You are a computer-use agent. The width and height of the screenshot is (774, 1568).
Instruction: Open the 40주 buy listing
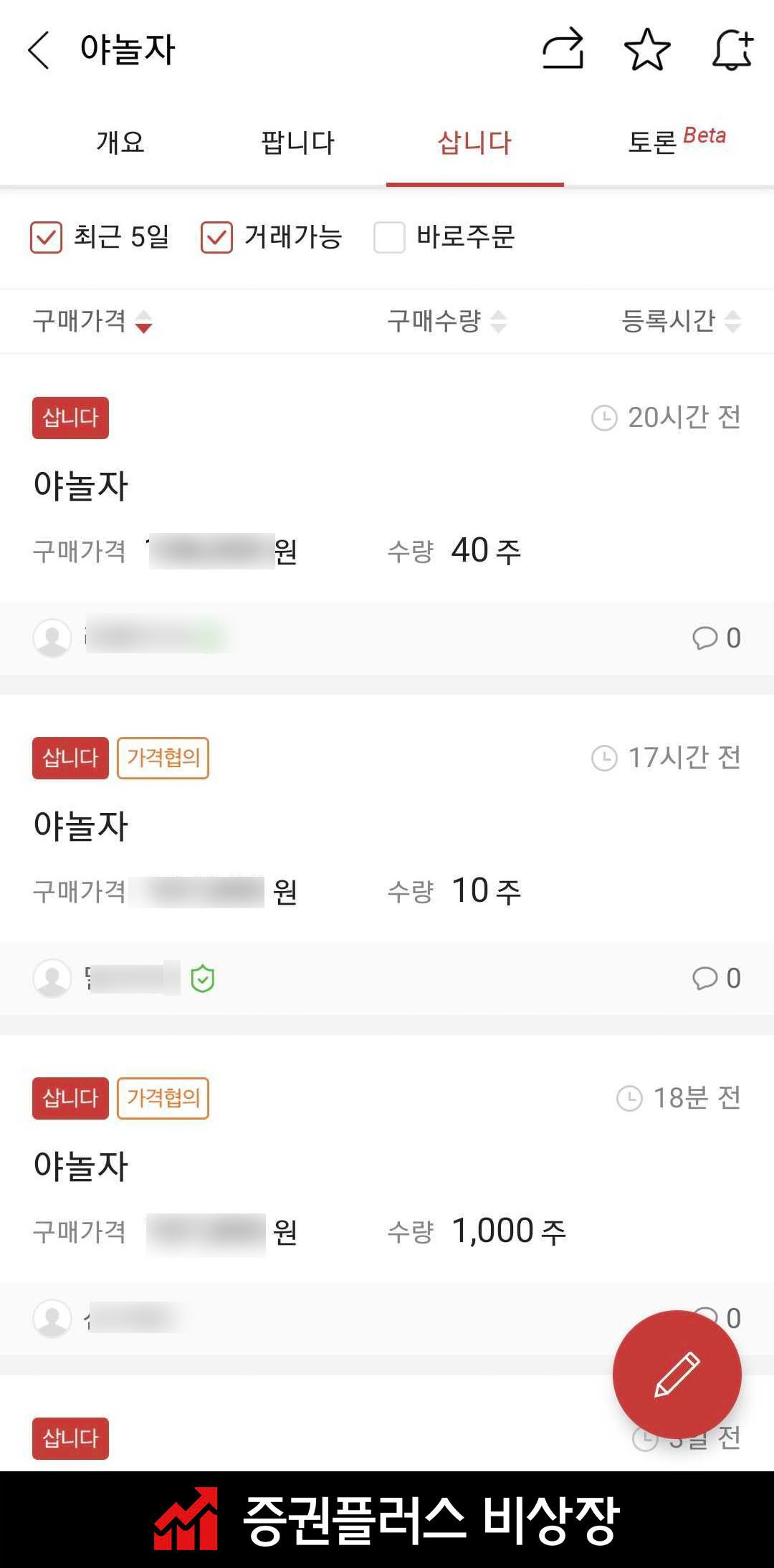coord(387,494)
